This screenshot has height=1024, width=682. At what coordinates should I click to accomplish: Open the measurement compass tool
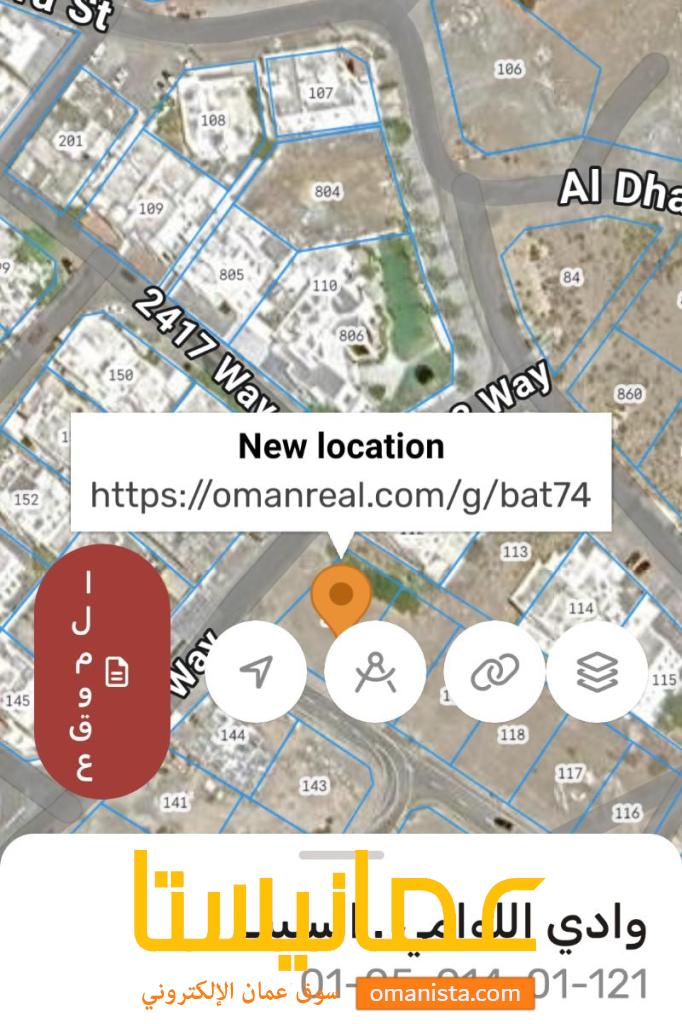pos(376,671)
